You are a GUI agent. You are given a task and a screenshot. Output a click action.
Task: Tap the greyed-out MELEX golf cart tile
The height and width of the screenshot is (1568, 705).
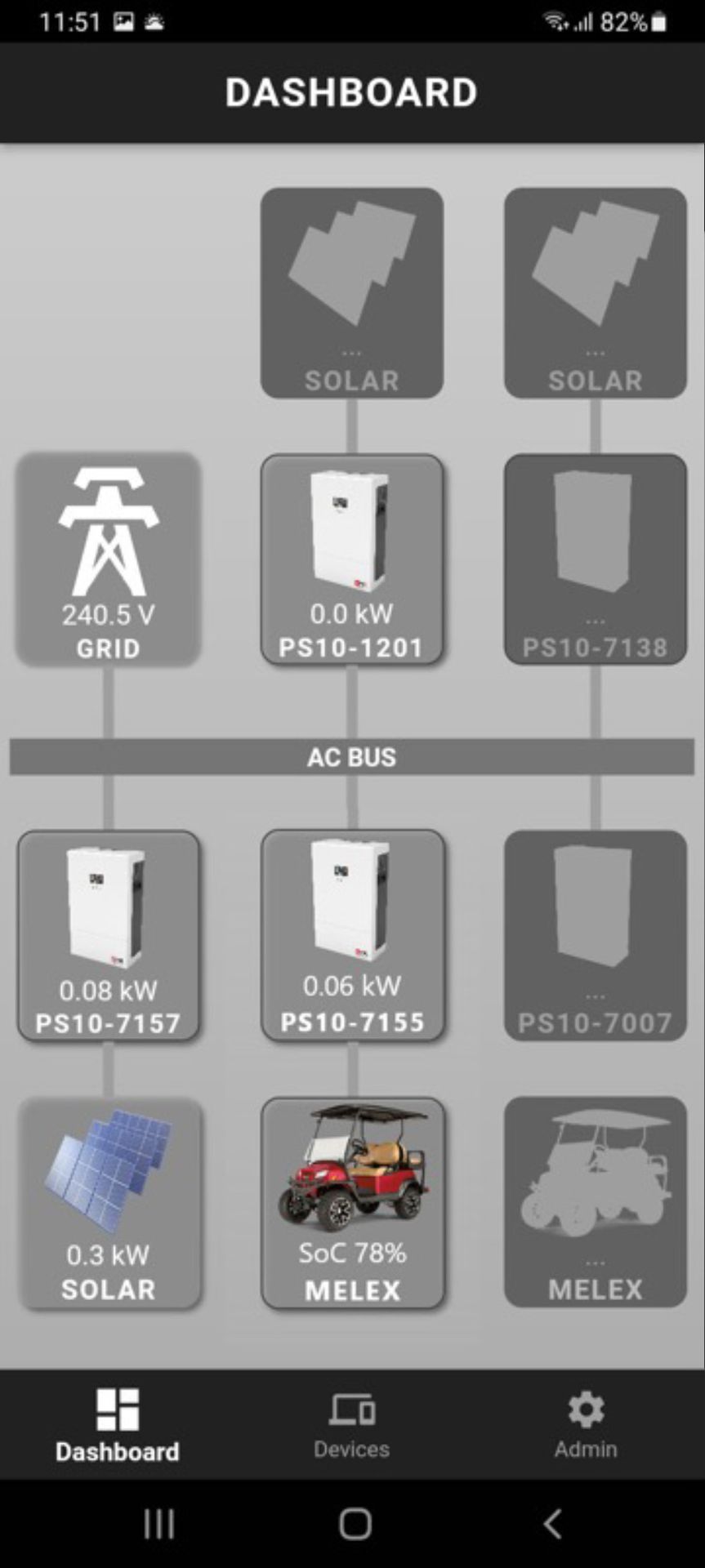(x=596, y=1203)
